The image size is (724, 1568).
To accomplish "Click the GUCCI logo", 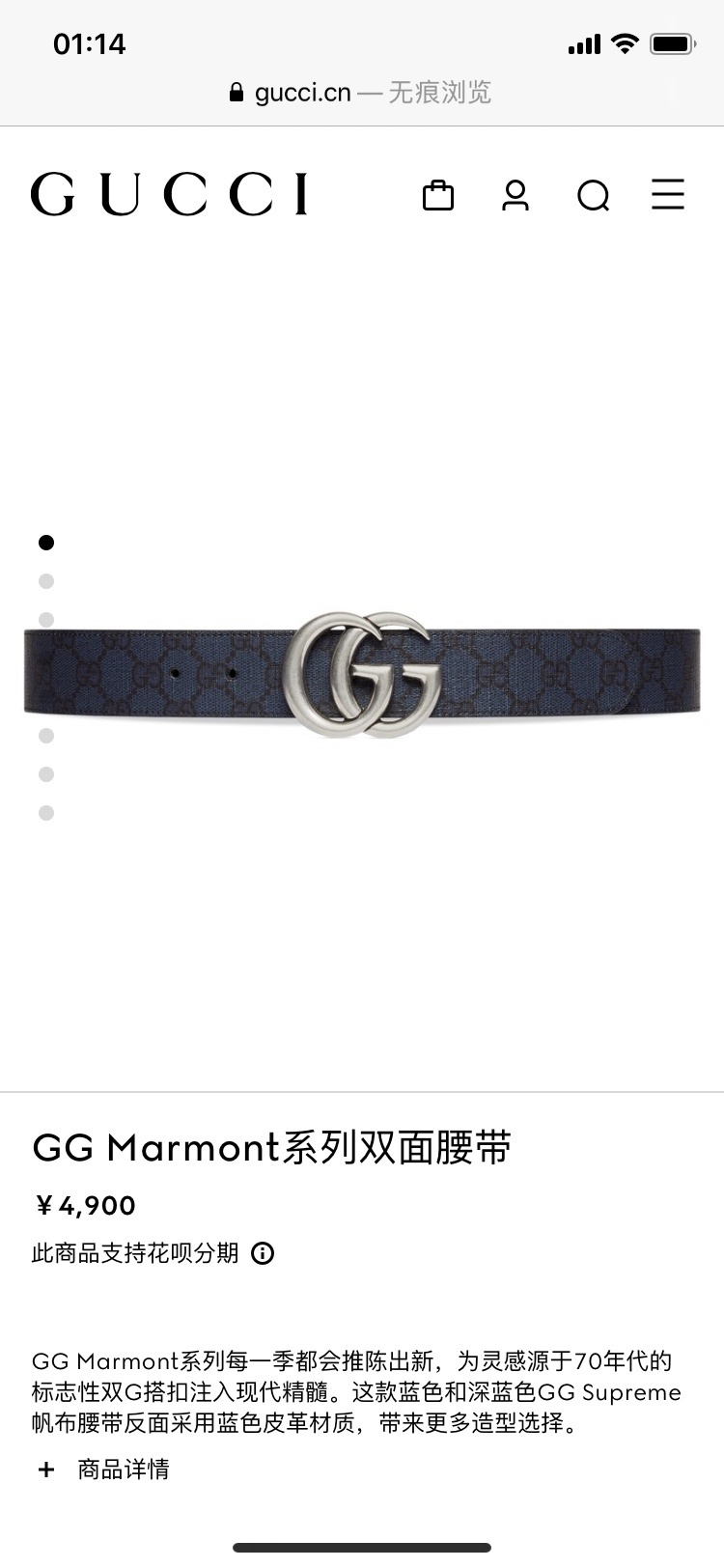I will (x=172, y=194).
